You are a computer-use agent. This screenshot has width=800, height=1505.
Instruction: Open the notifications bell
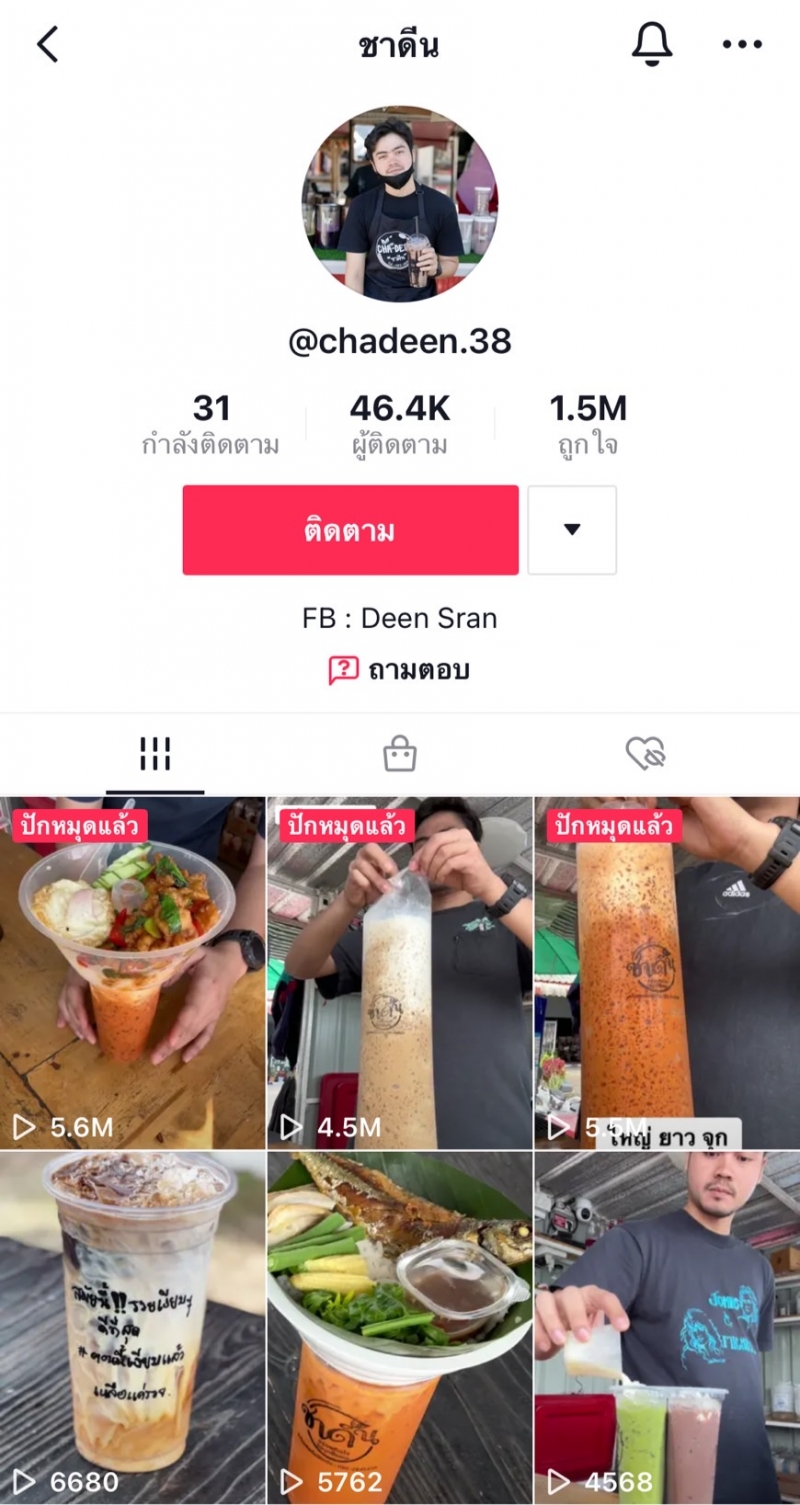tap(652, 44)
